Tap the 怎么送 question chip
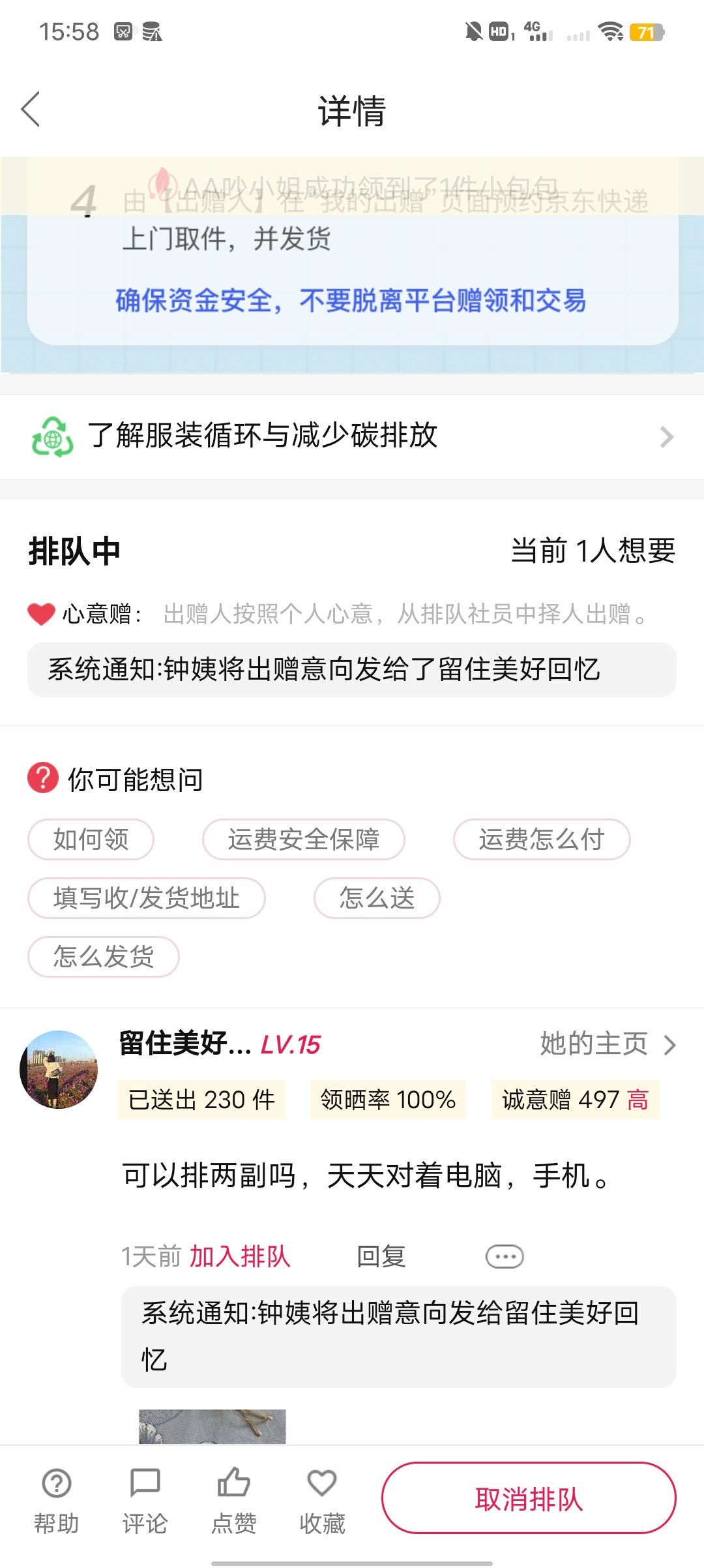The width and height of the screenshot is (704, 1568). (x=377, y=898)
